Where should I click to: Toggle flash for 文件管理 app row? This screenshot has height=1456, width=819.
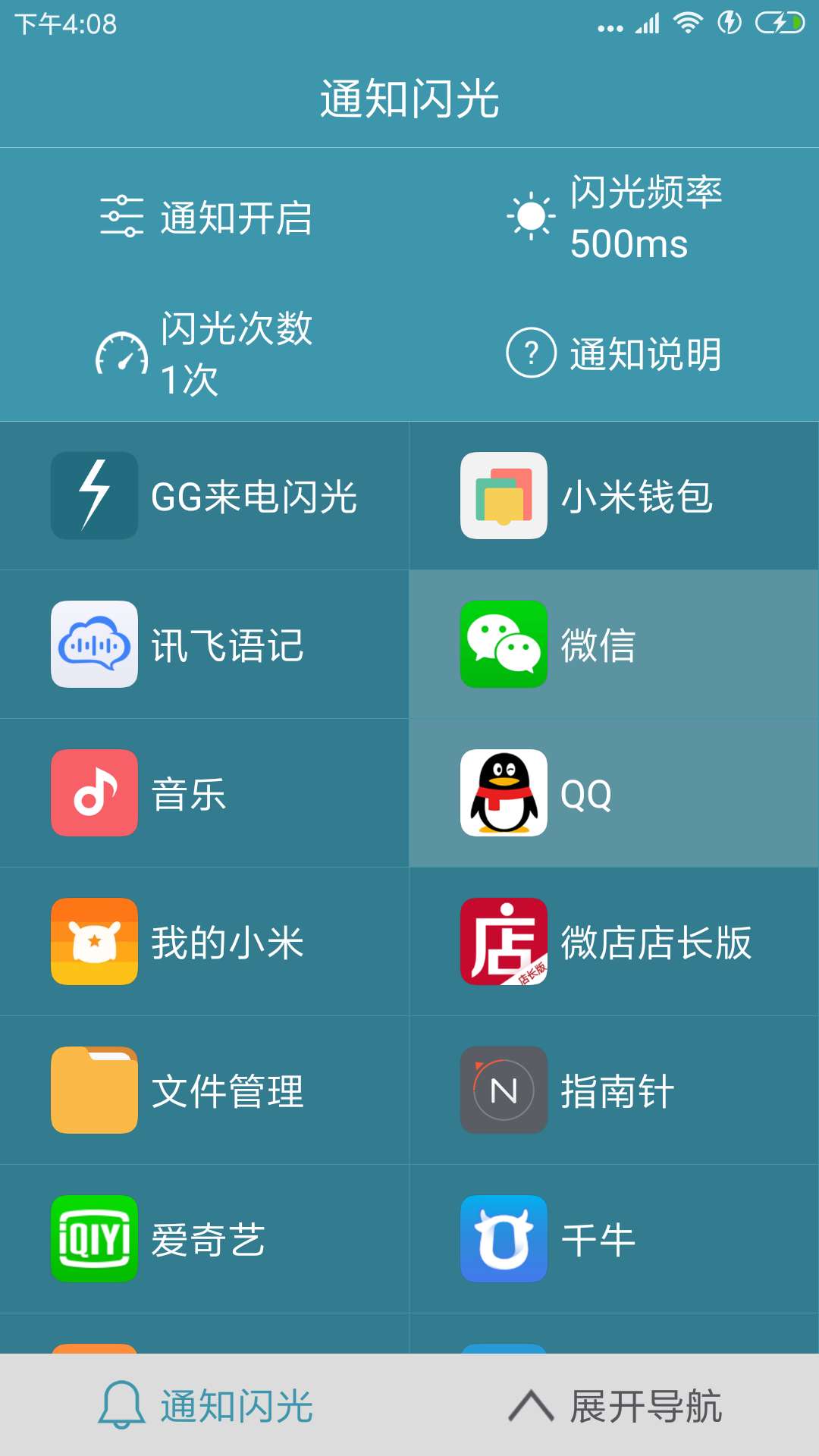click(x=205, y=1092)
